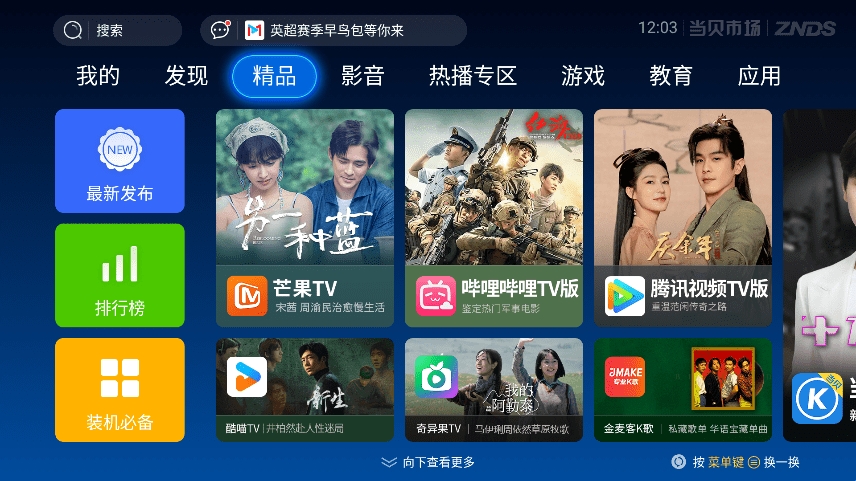Open the 最新发布 section
Viewport: 856px width, 481px height.
click(x=120, y=161)
